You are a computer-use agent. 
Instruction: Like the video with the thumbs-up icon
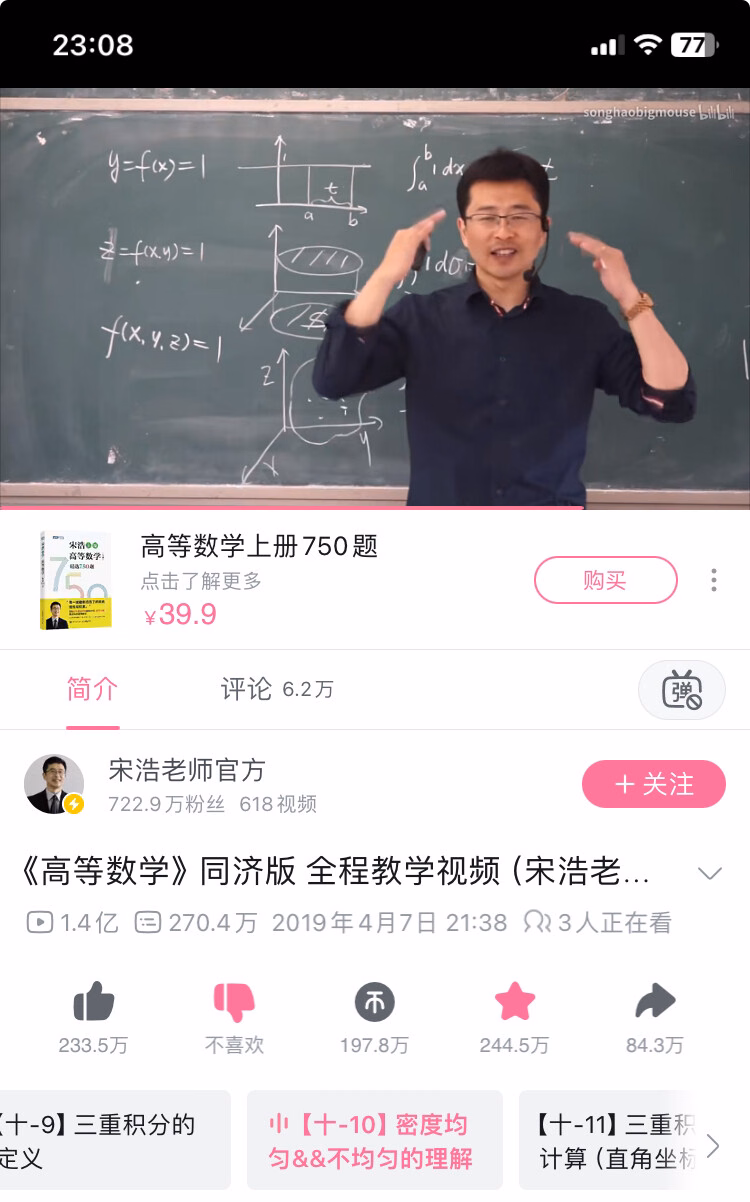coord(94,1002)
